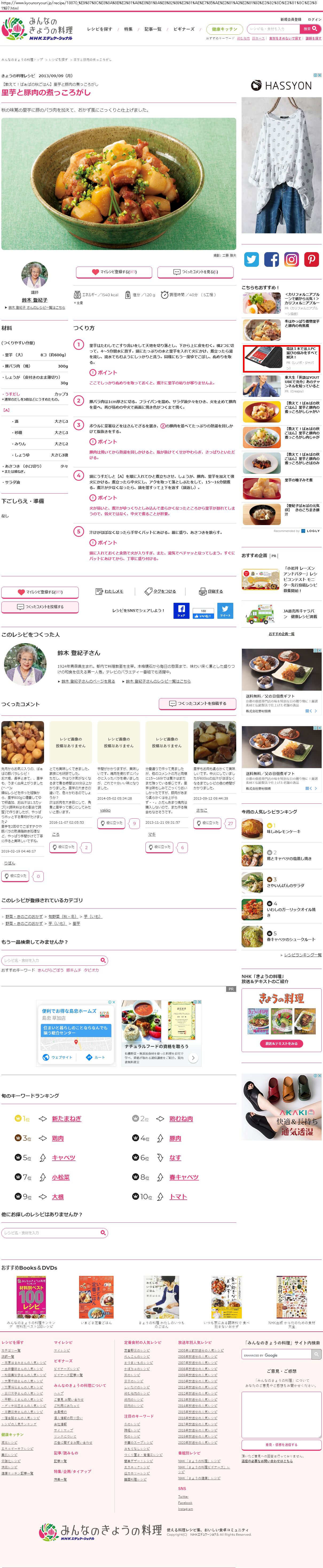Open the Pinterest icon in the sidebar

click(312, 259)
